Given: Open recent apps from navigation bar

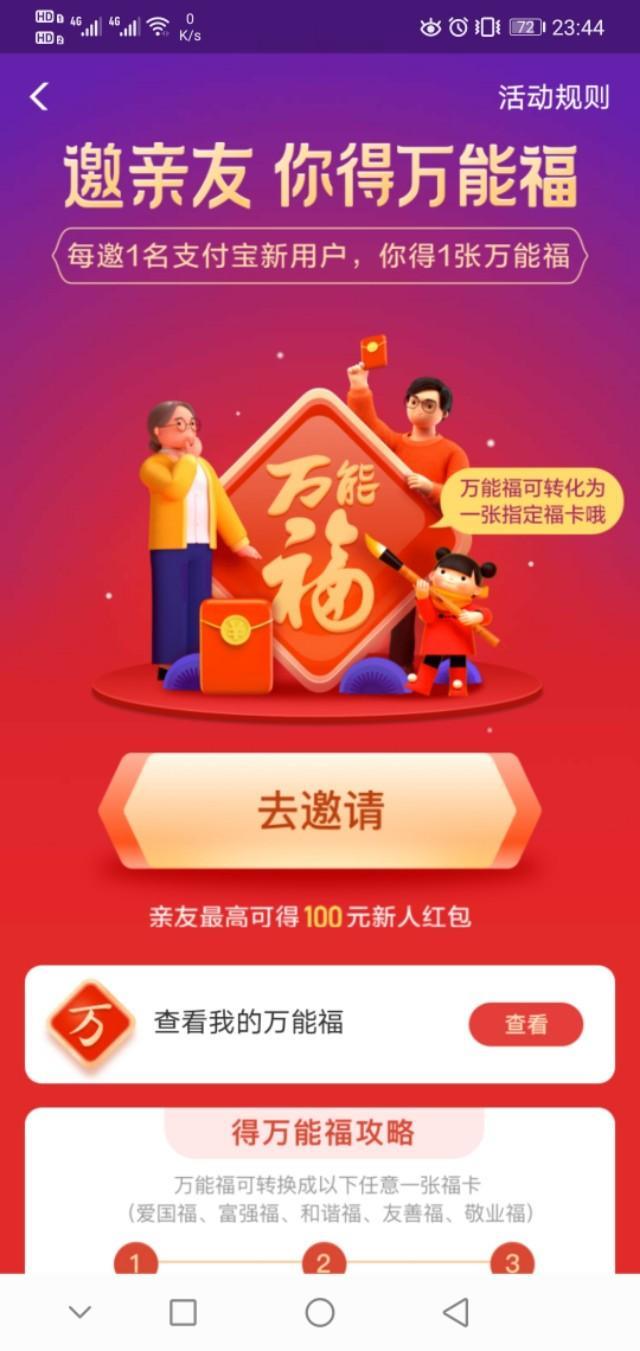Looking at the screenshot, I should pos(183,1312).
